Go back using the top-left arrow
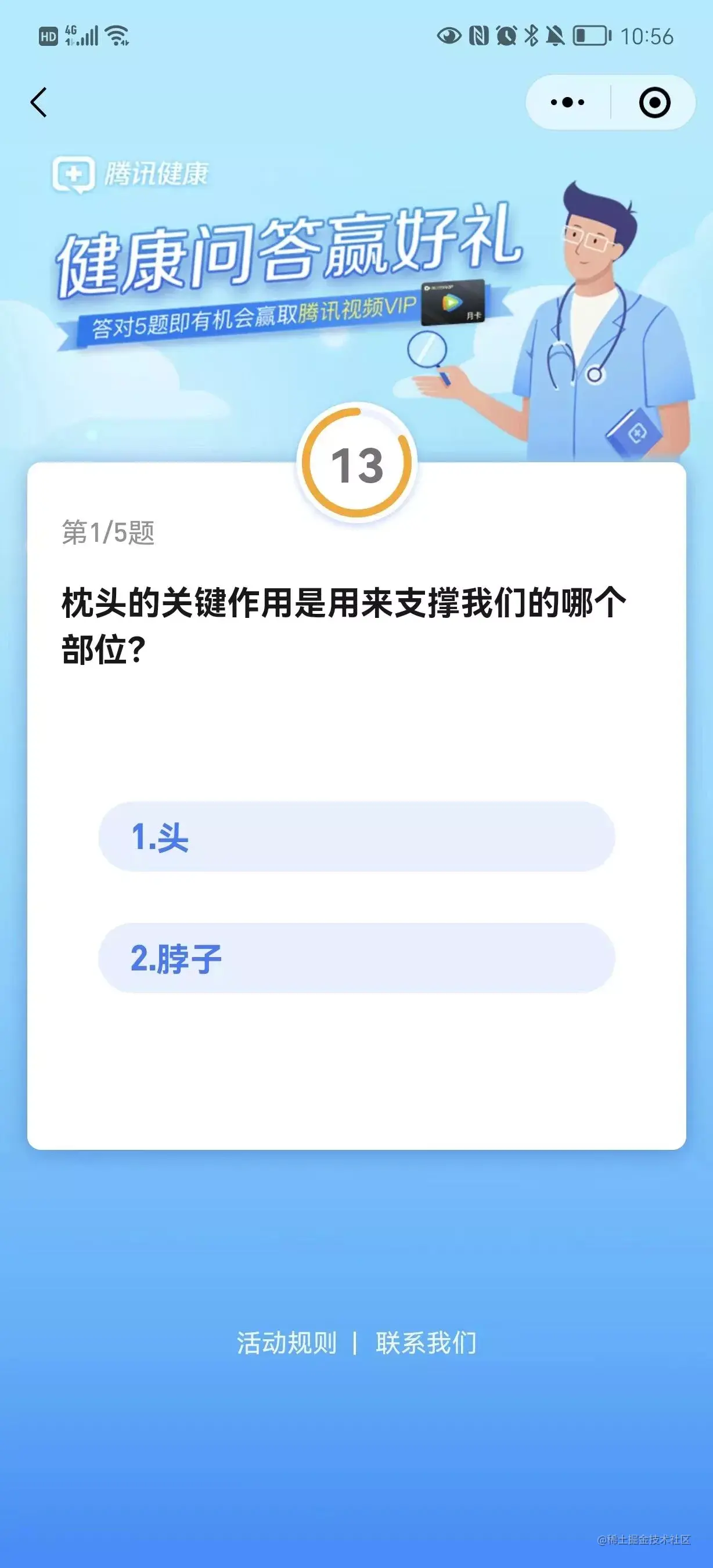The width and height of the screenshot is (713, 1568). click(39, 102)
